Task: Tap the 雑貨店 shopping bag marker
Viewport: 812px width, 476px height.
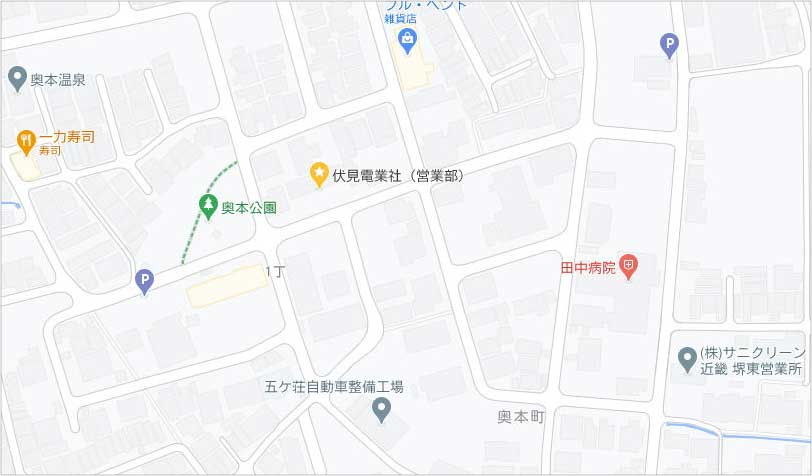Action: click(x=407, y=40)
